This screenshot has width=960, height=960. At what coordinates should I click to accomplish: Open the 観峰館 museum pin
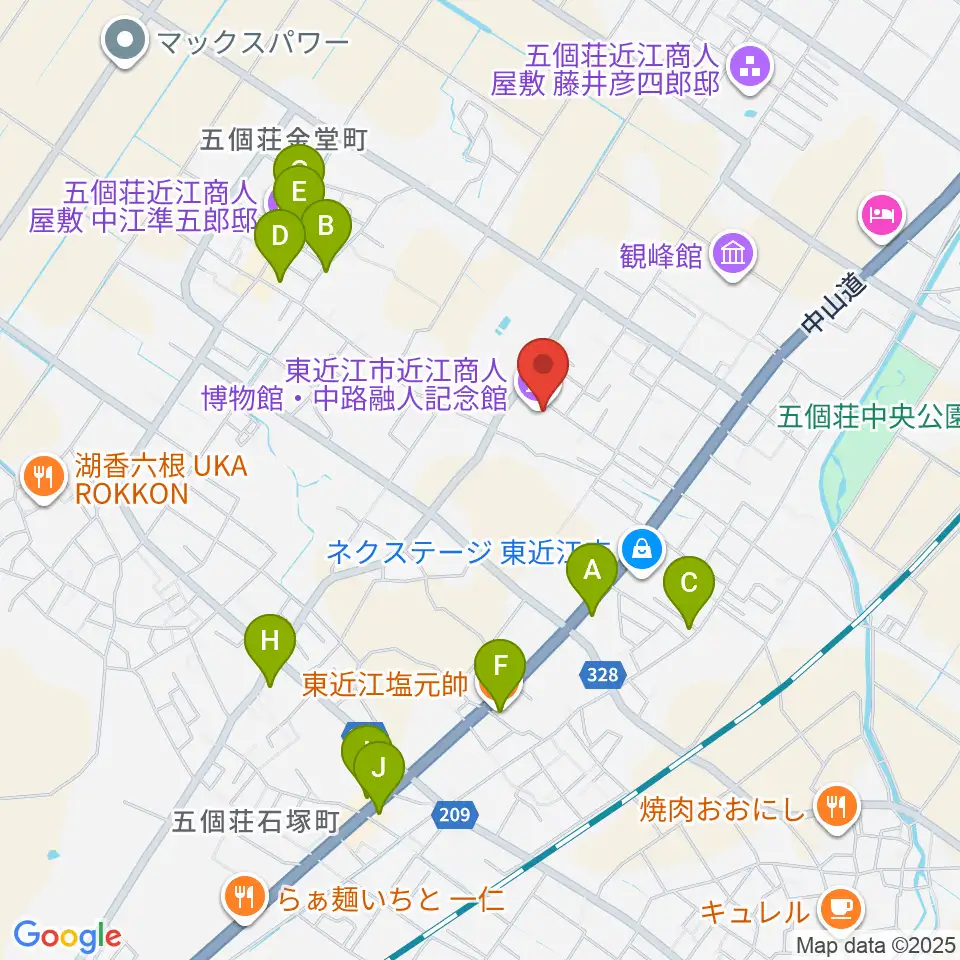click(x=733, y=256)
